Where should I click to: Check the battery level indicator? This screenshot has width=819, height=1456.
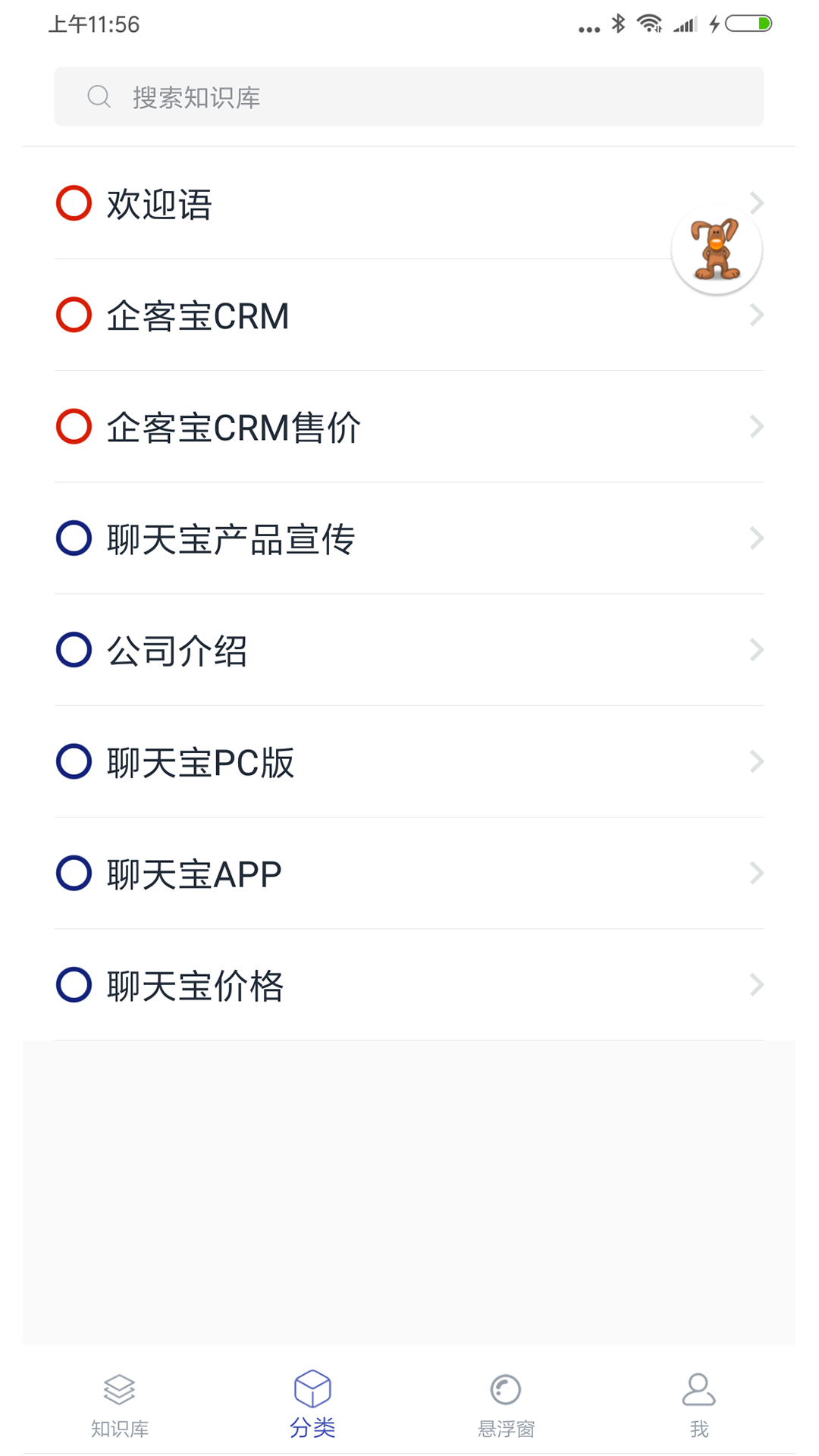point(750,23)
